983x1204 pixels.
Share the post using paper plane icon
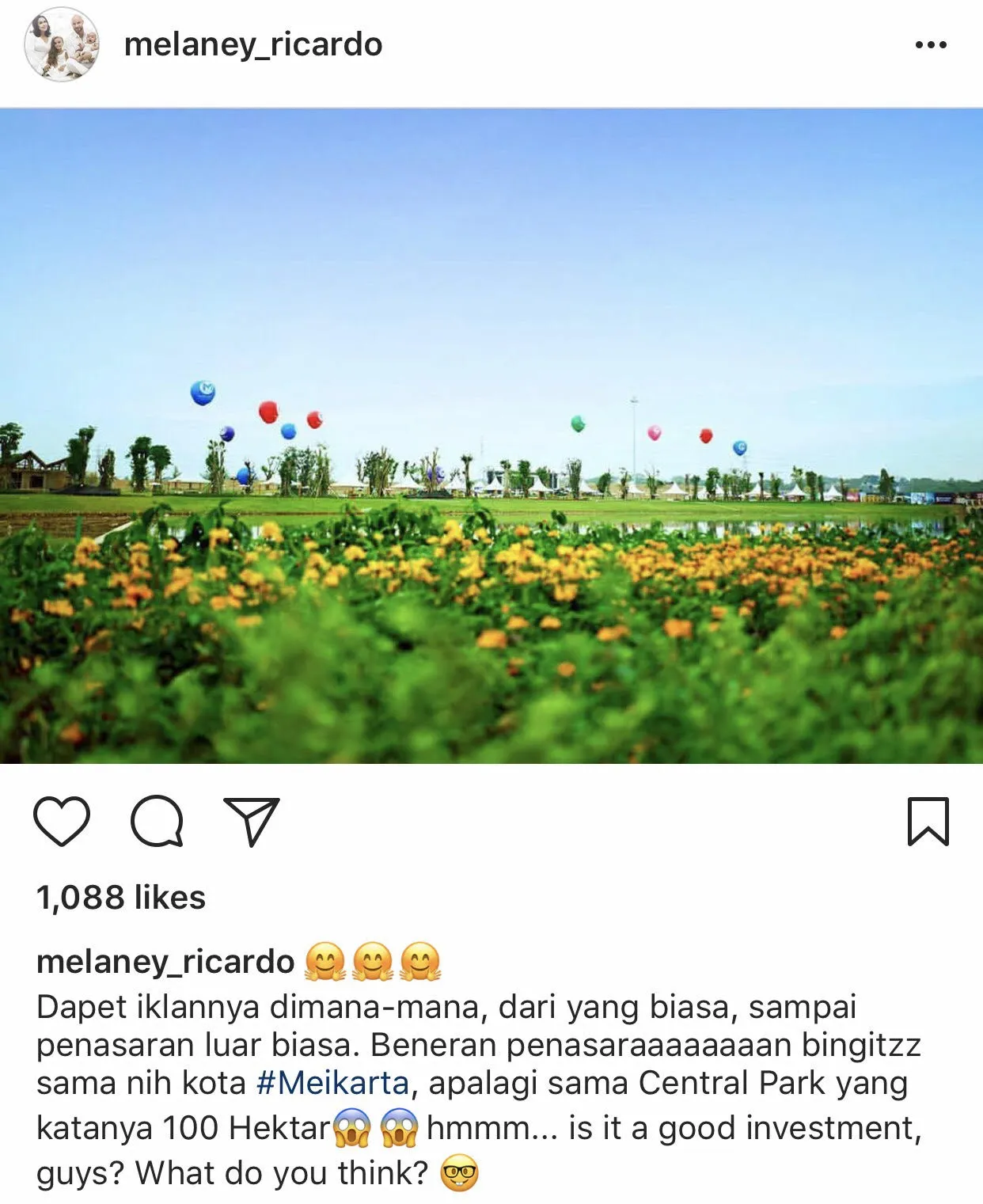pyautogui.click(x=252, y=822)
